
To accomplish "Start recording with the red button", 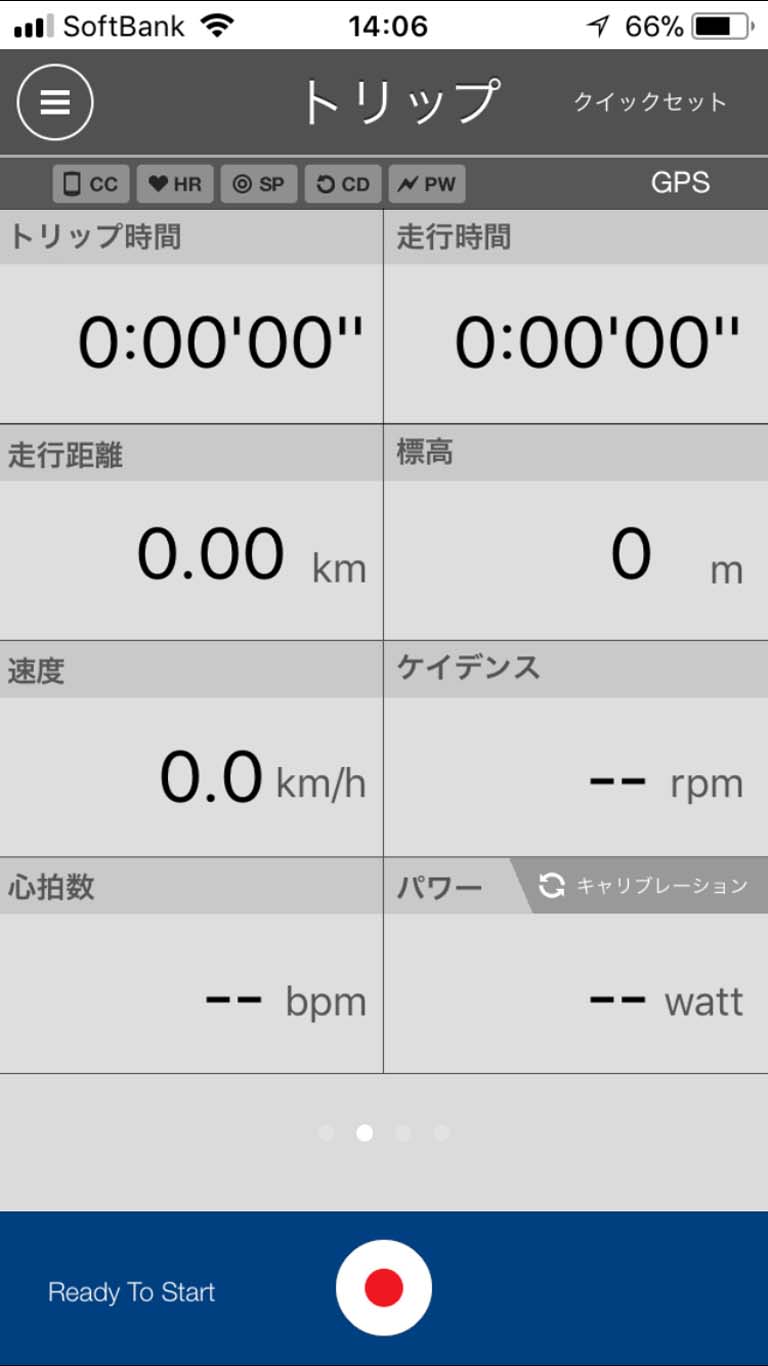I will 384,1289.
